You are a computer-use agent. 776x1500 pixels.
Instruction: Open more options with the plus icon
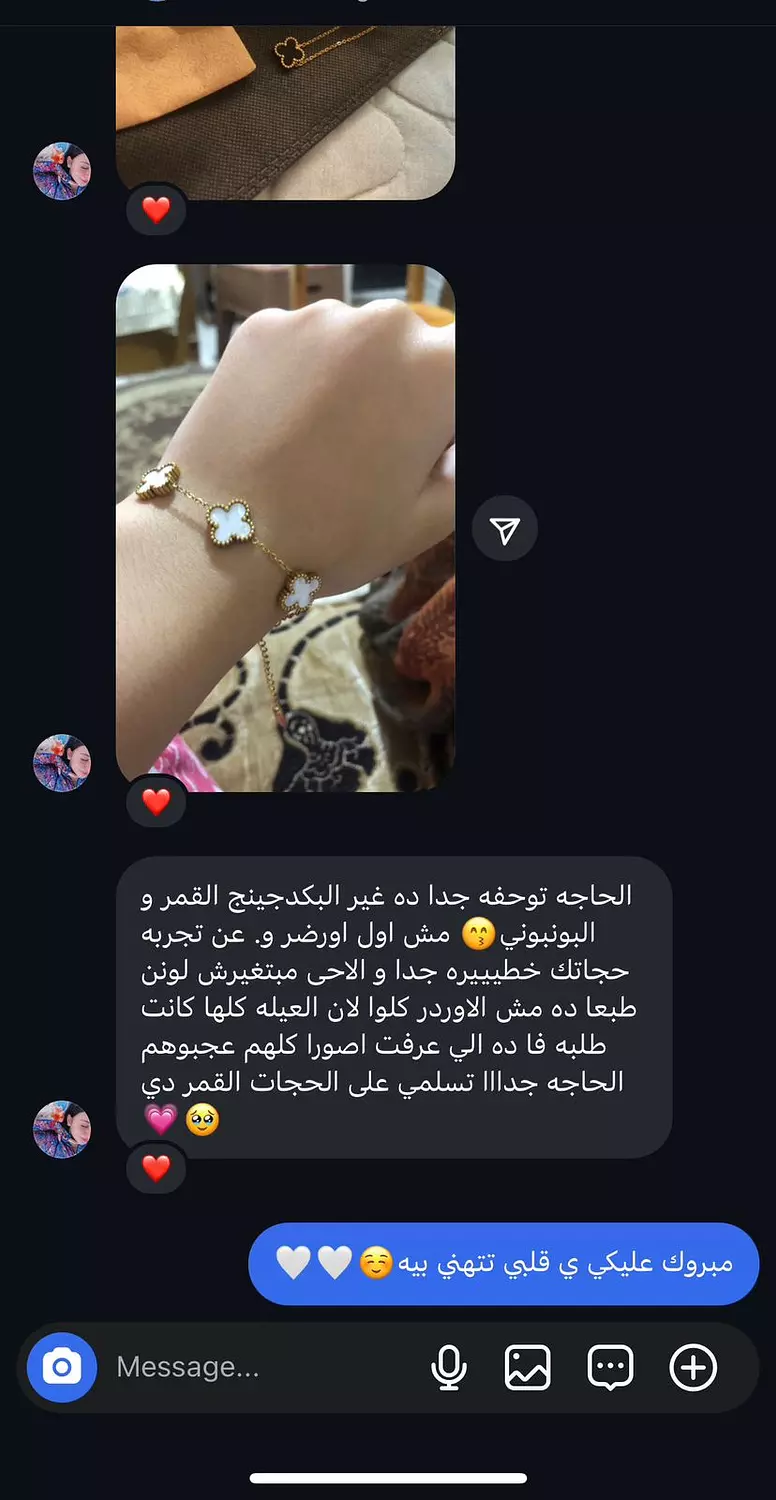coord(693,1367)
